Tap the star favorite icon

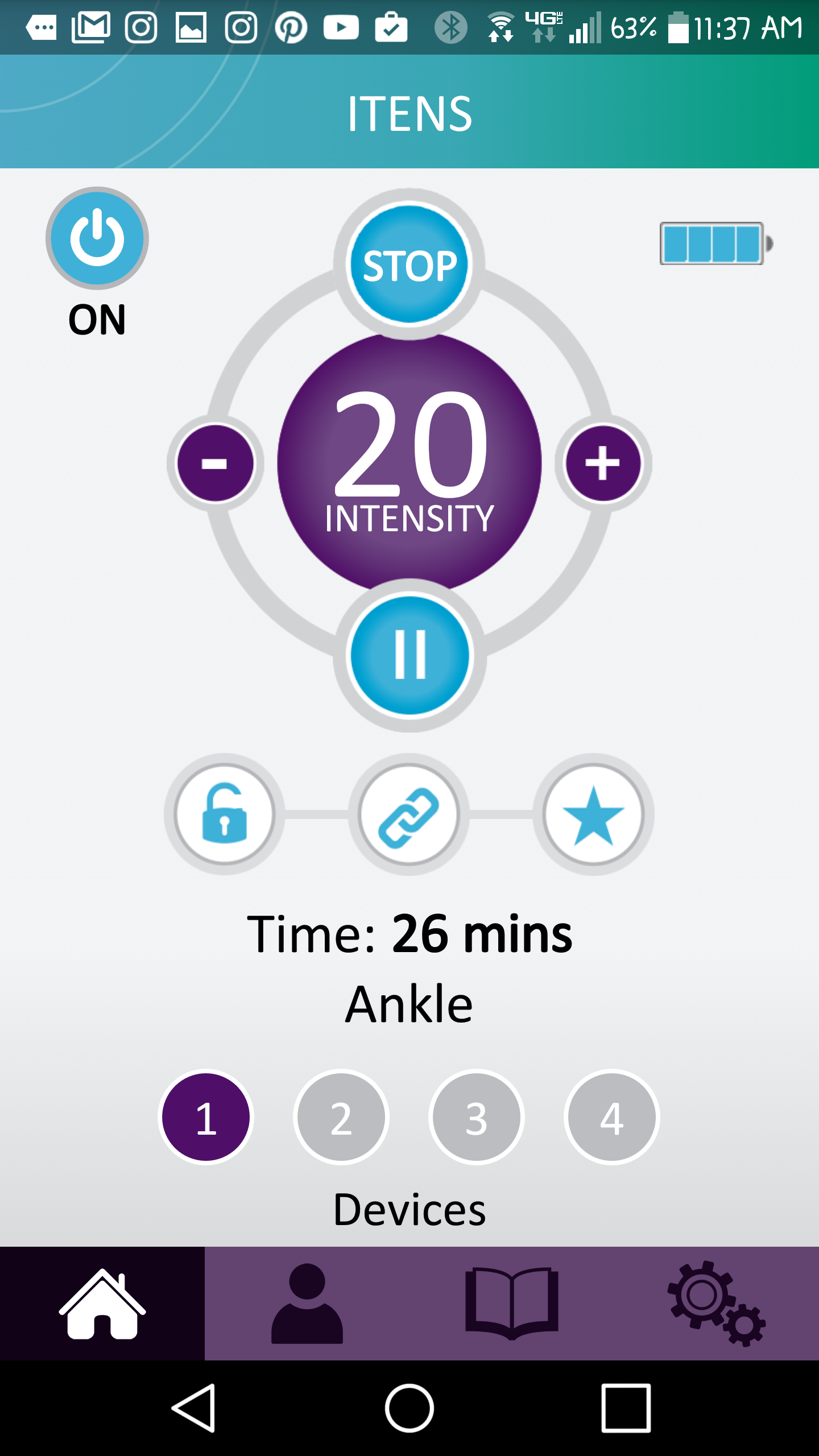click(593, 814)
